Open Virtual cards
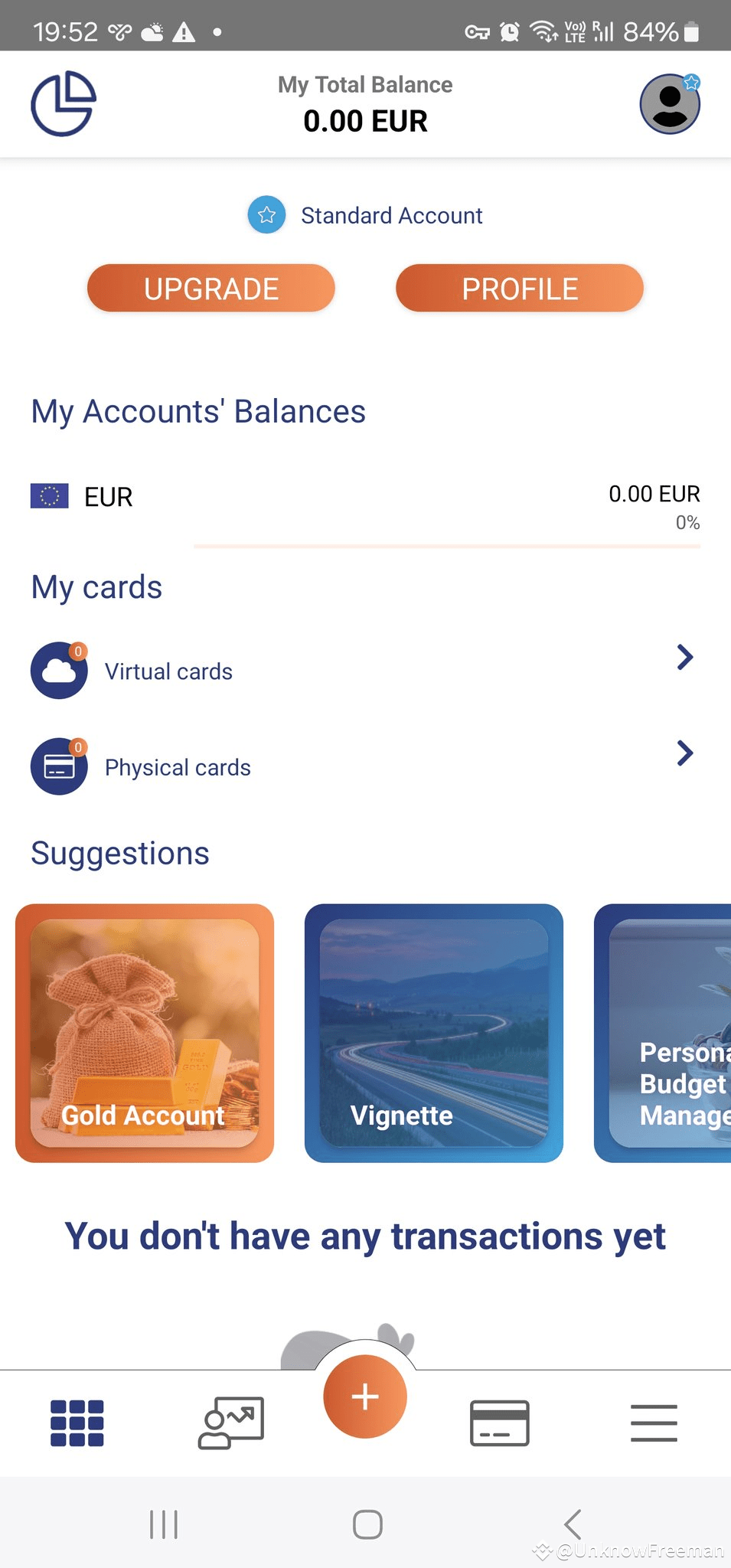731x1568 pixels. (365, 671)
